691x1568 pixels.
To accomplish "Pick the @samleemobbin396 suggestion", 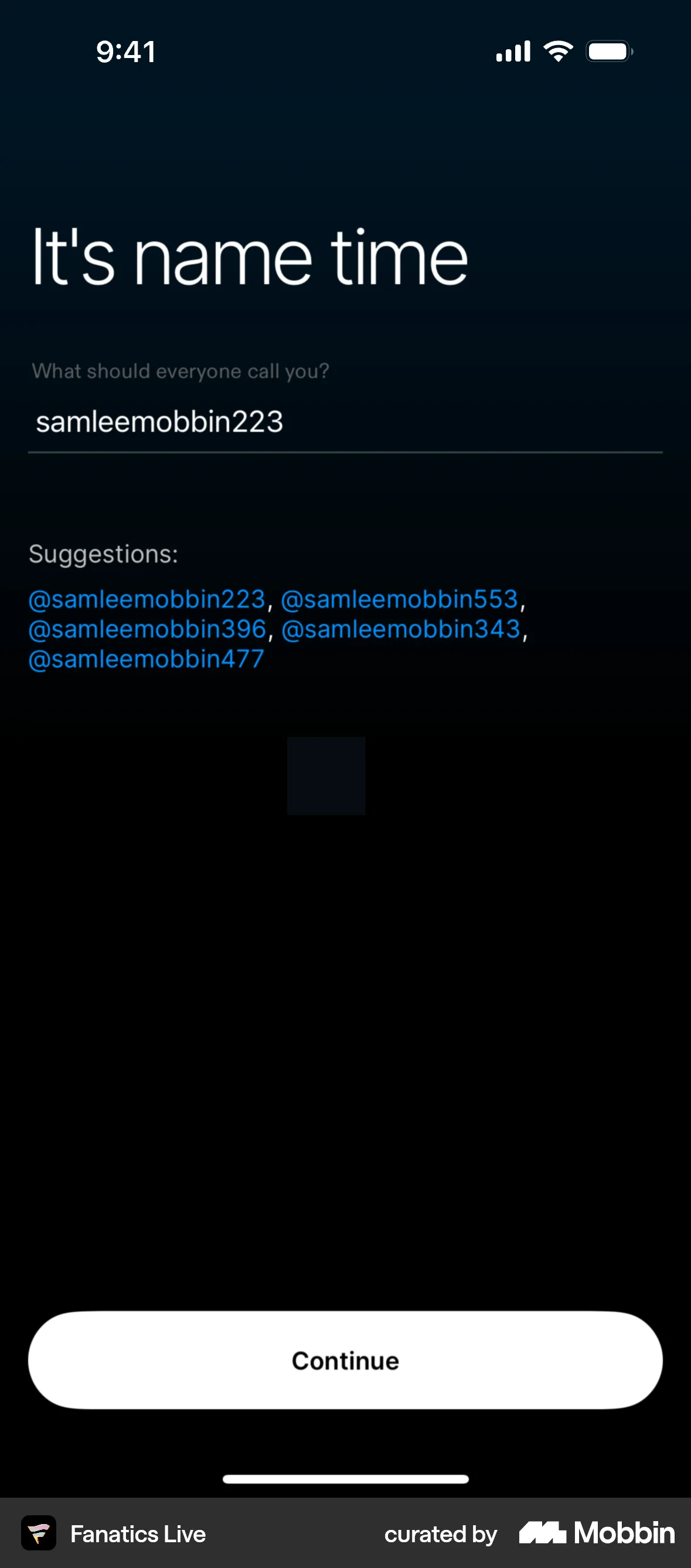I will (147, 629).
